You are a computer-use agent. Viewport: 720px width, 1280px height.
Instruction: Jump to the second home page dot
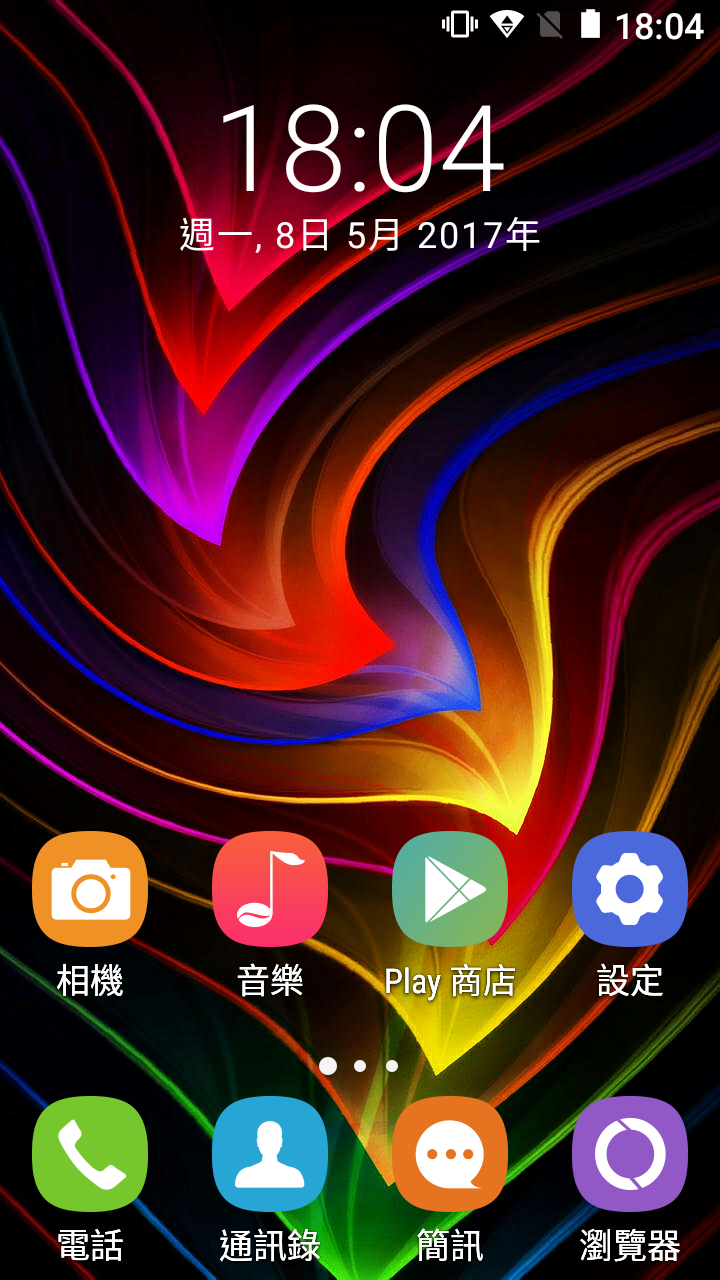[360, 1066]
